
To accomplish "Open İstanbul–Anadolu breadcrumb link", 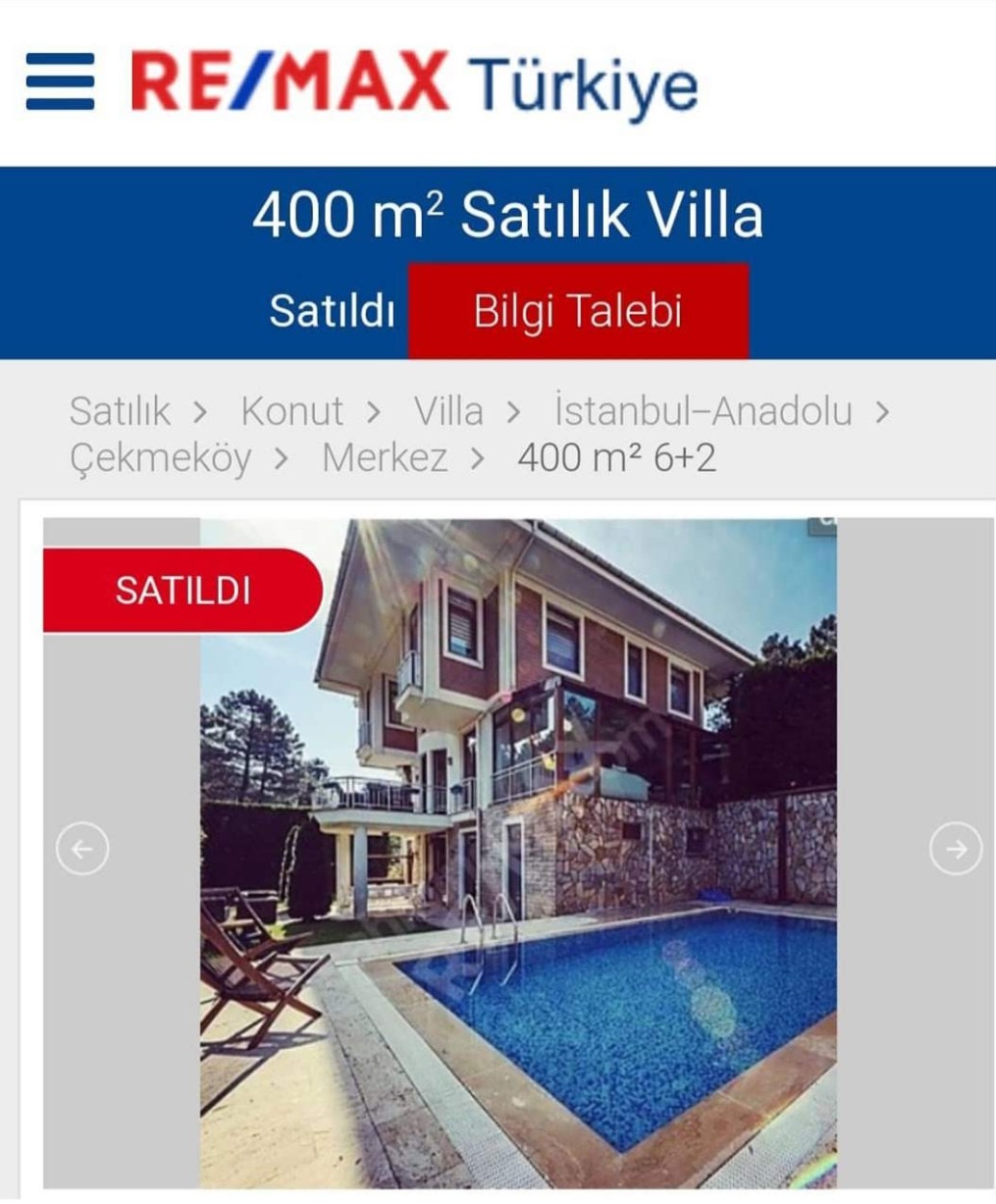I will (x=703, y=411).
